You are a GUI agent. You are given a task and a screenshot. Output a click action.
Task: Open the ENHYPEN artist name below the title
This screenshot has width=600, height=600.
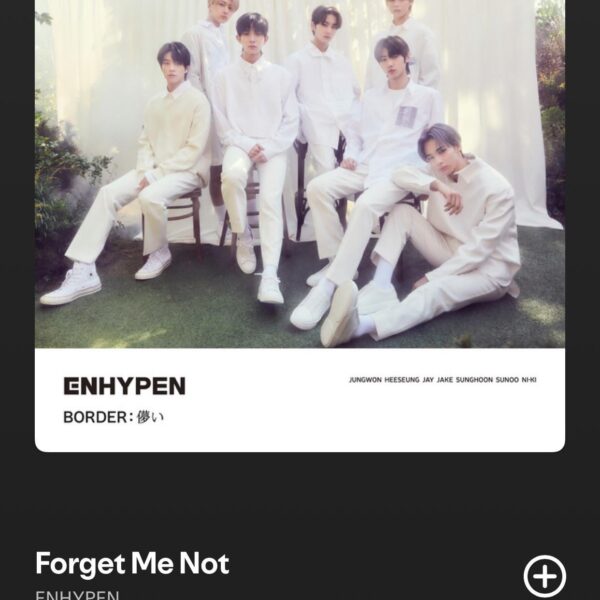tap(77, 595)
